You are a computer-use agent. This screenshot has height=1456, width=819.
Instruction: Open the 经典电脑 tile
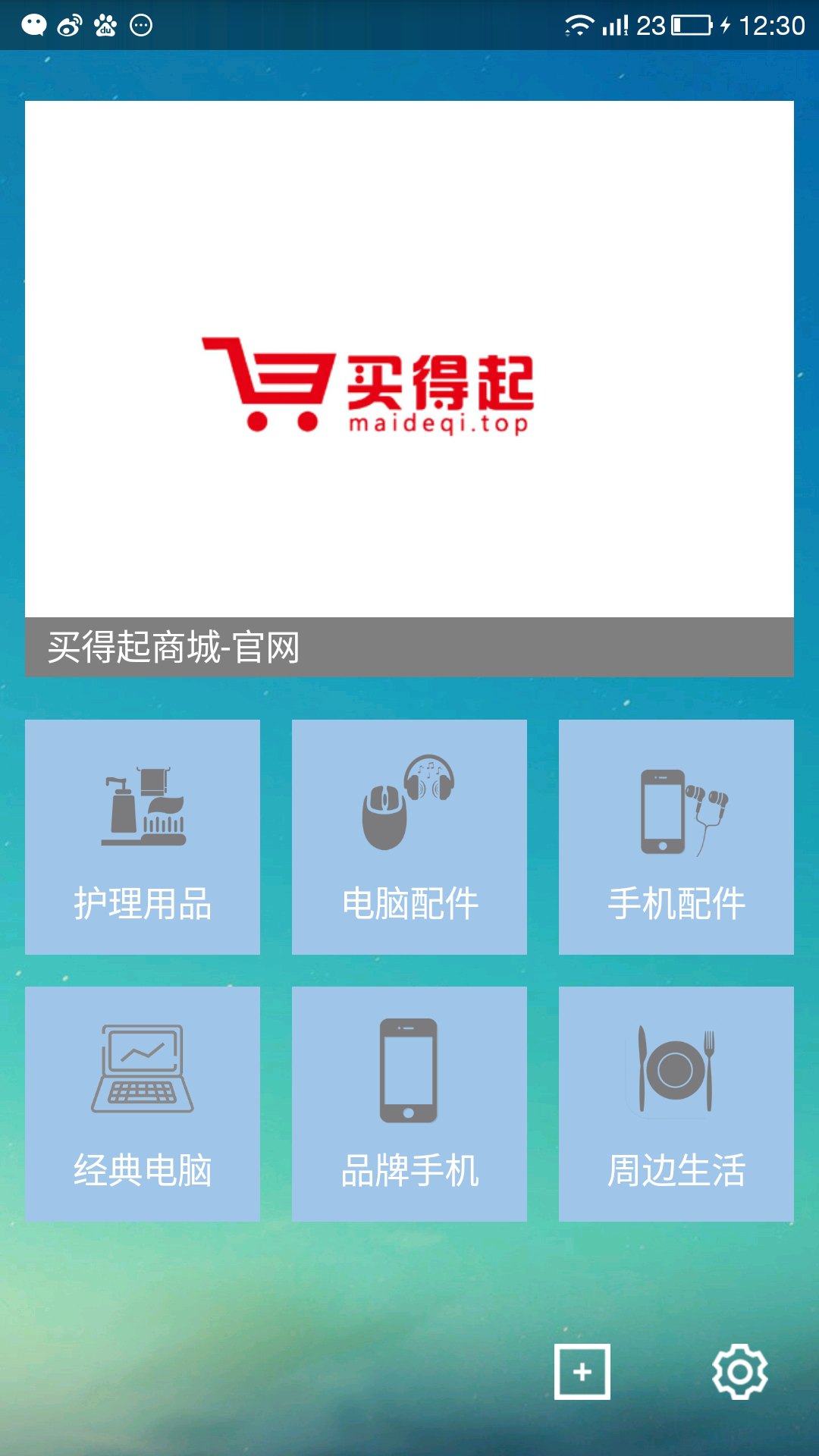(x=143, y=1104)
